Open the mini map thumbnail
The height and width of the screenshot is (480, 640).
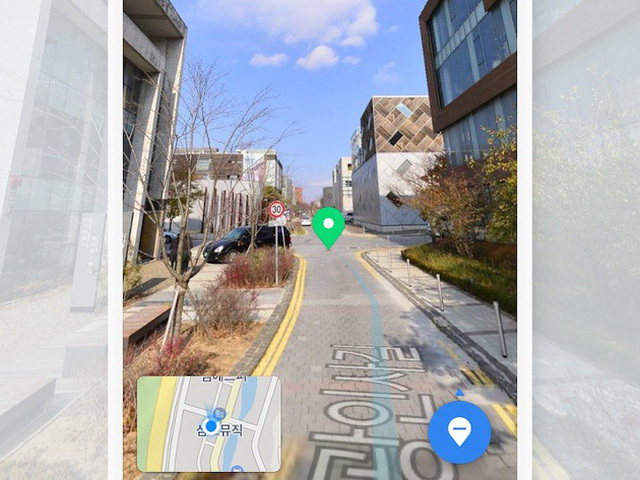(209, 424)
